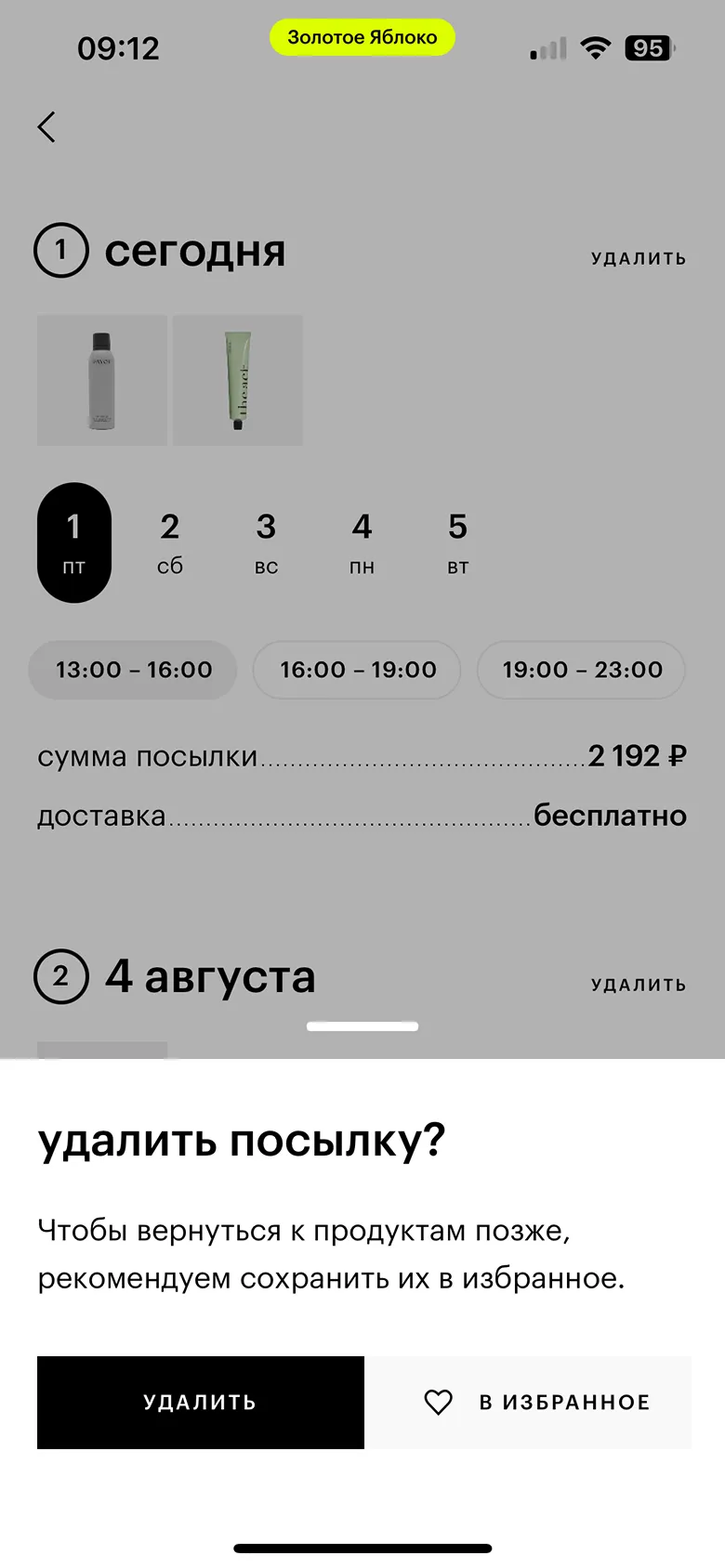725x1568 pixels.
Task: Select the 13:00 – 16:00 time slot
Action: click(132, 670)
